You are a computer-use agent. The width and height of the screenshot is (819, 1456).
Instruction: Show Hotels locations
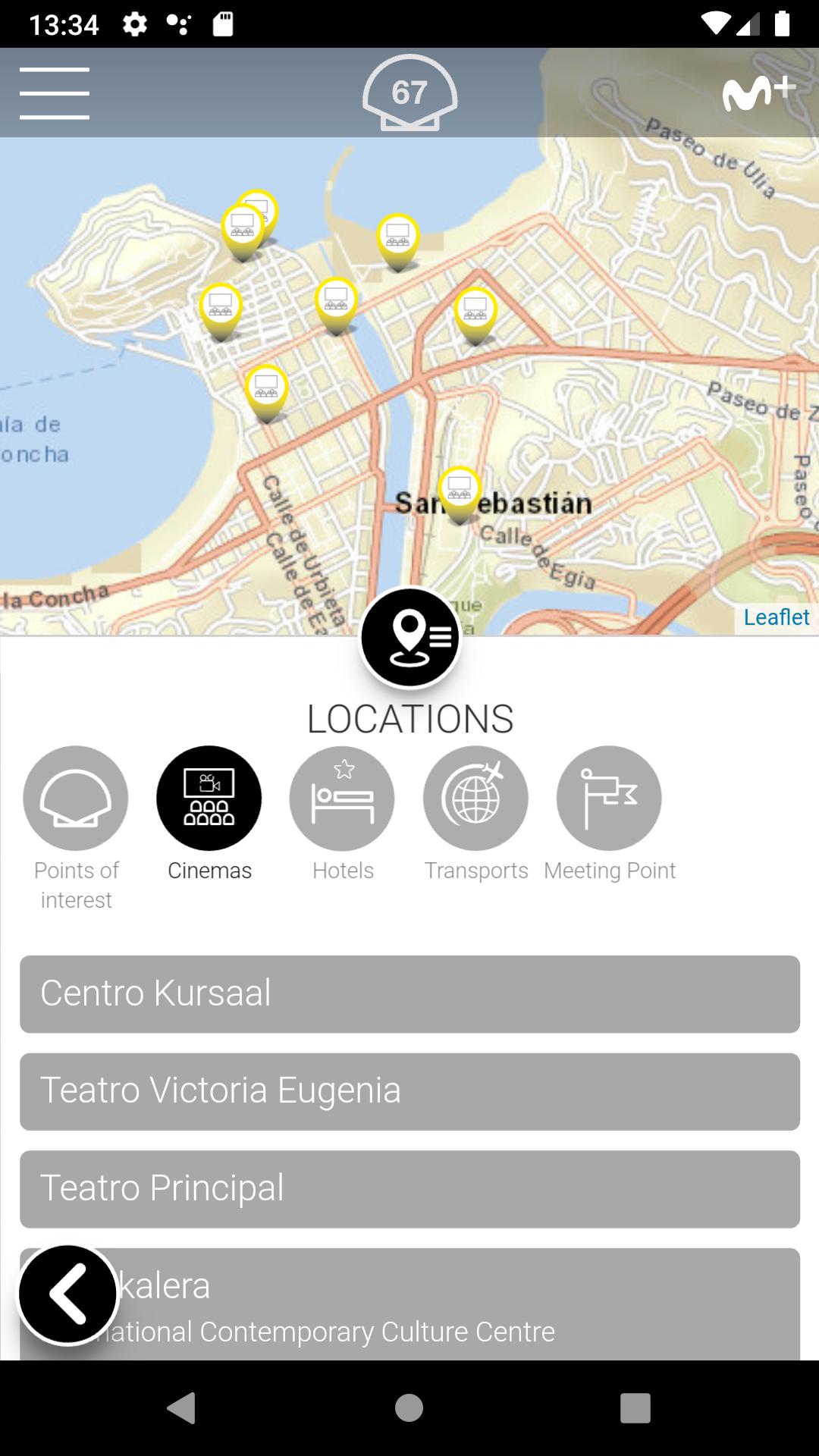click(x=342, y=799)
